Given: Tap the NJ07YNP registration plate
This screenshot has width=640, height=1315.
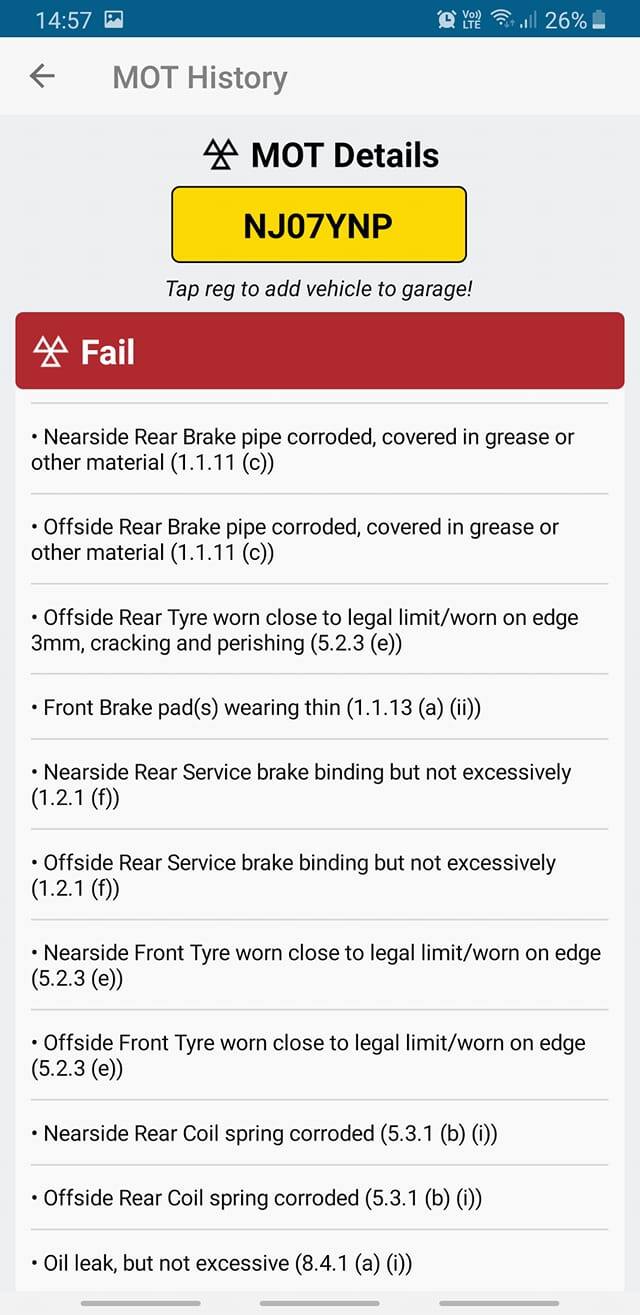Looking at the screenshot, I should tap(319, 225).
